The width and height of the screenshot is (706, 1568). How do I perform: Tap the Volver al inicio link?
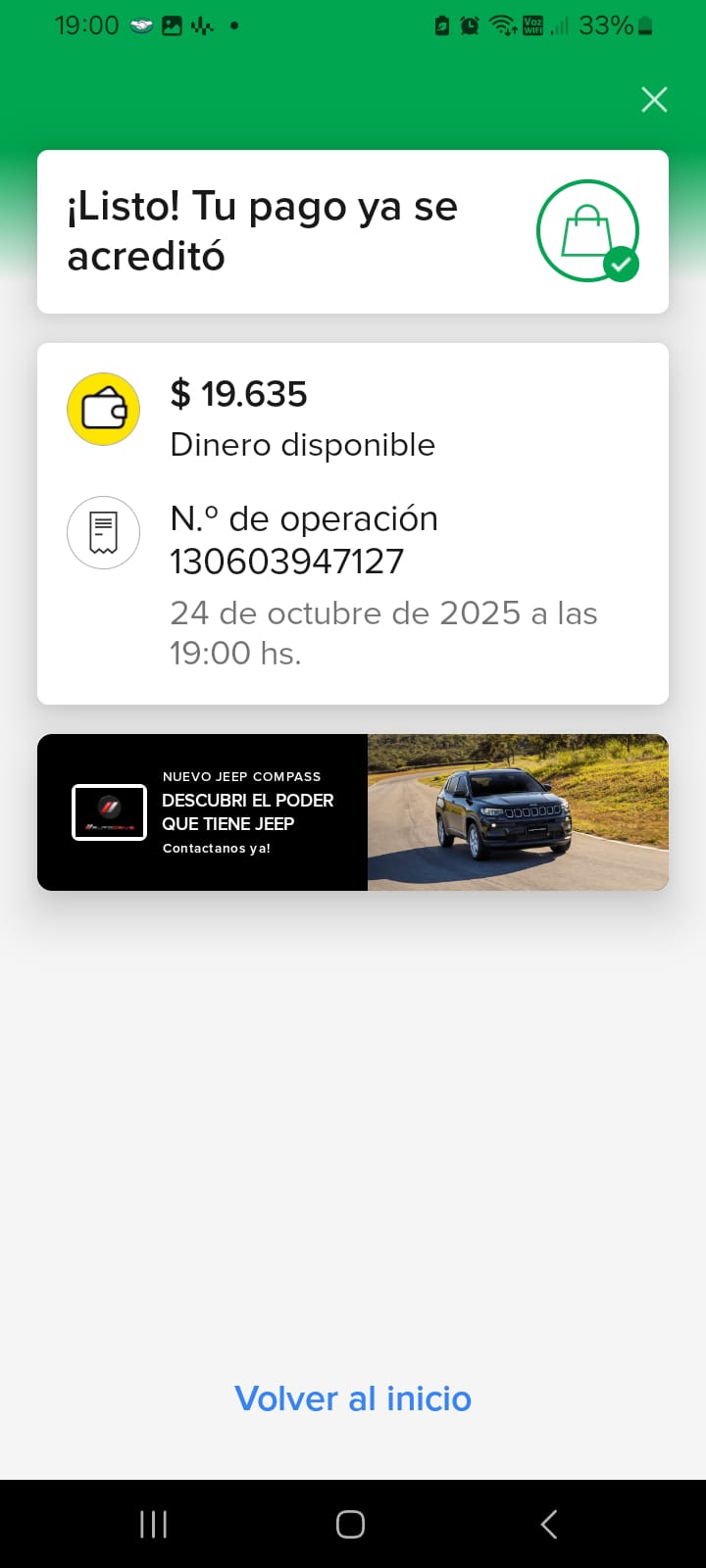[x=353, y=1398]
